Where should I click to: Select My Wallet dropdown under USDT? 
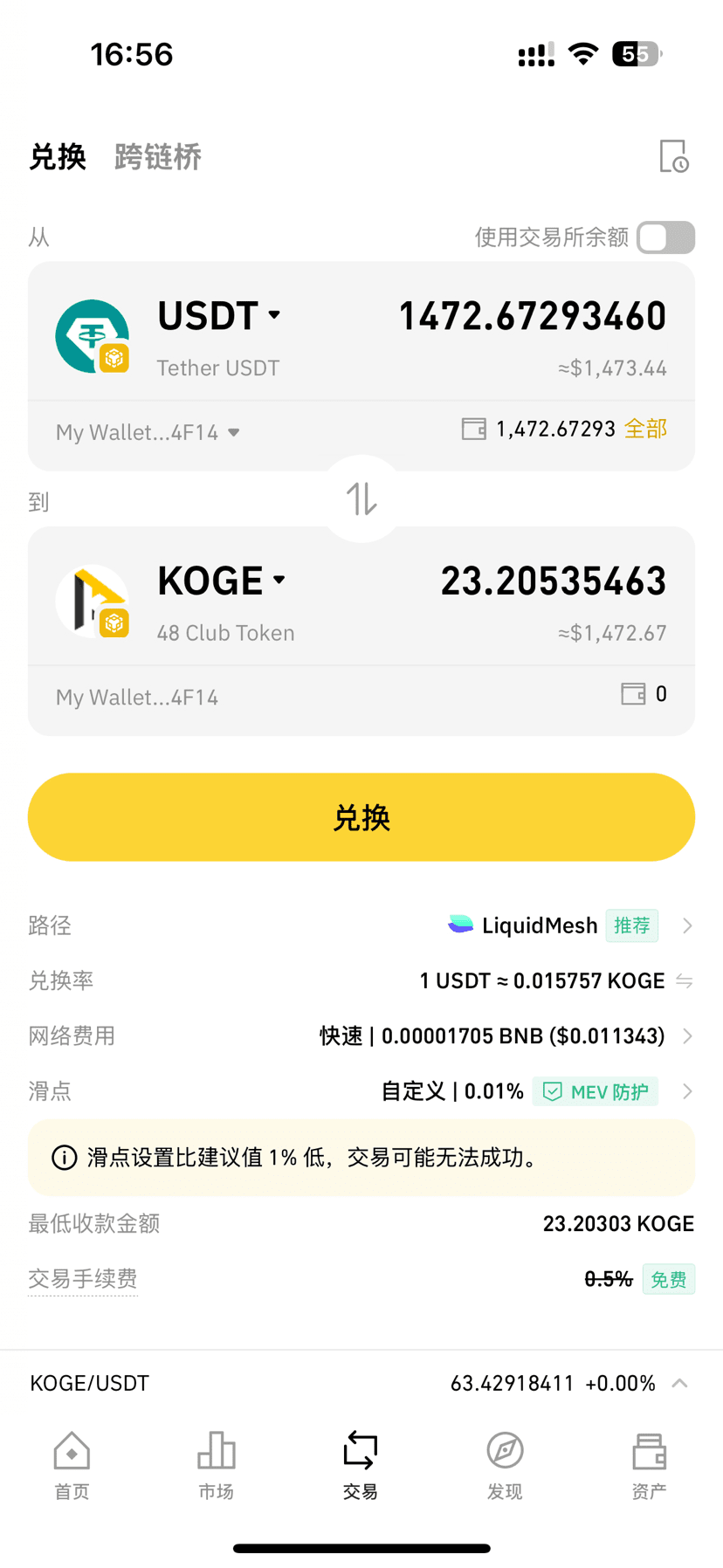pos(148,432)
